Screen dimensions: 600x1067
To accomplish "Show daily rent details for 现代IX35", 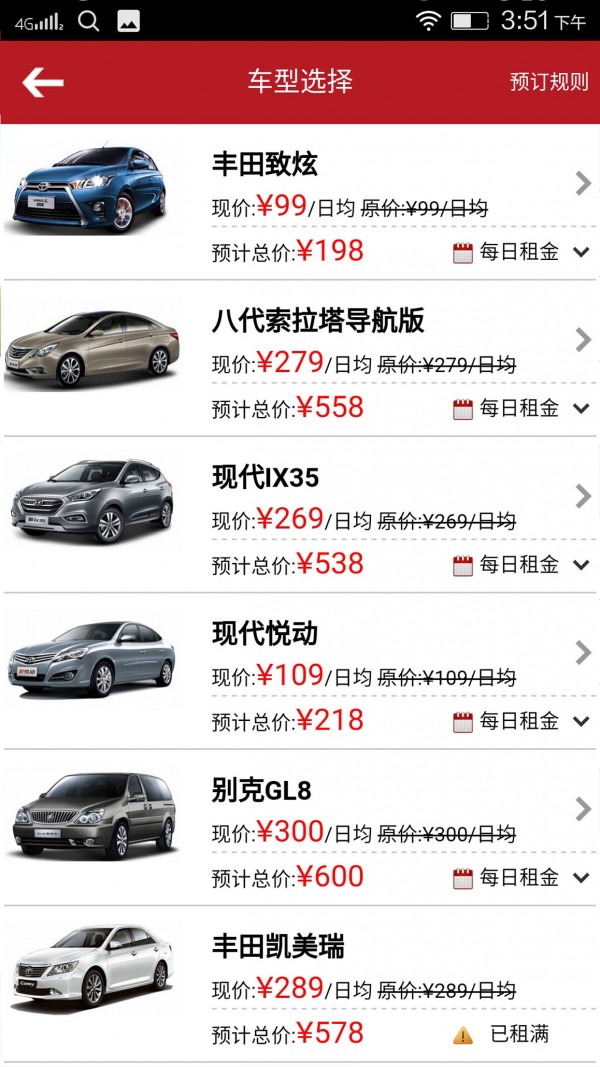I will (x=521, y=565).
